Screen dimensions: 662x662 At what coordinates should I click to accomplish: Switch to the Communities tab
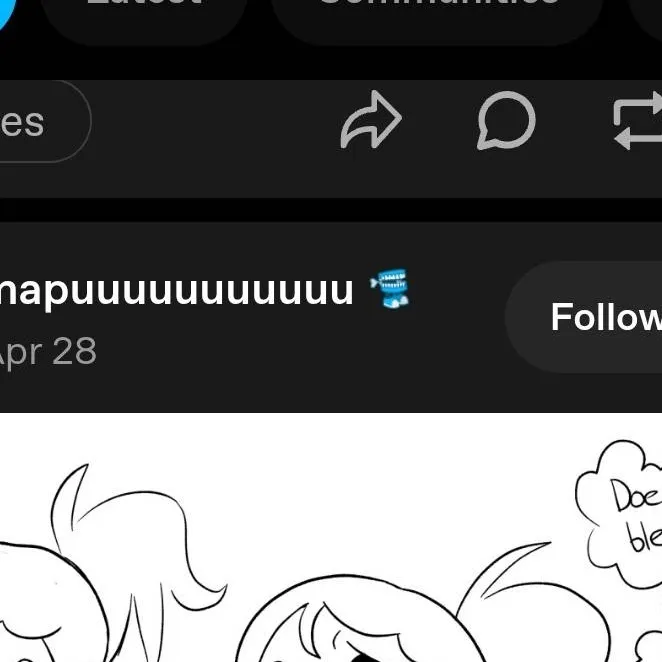tap(438, 12)
